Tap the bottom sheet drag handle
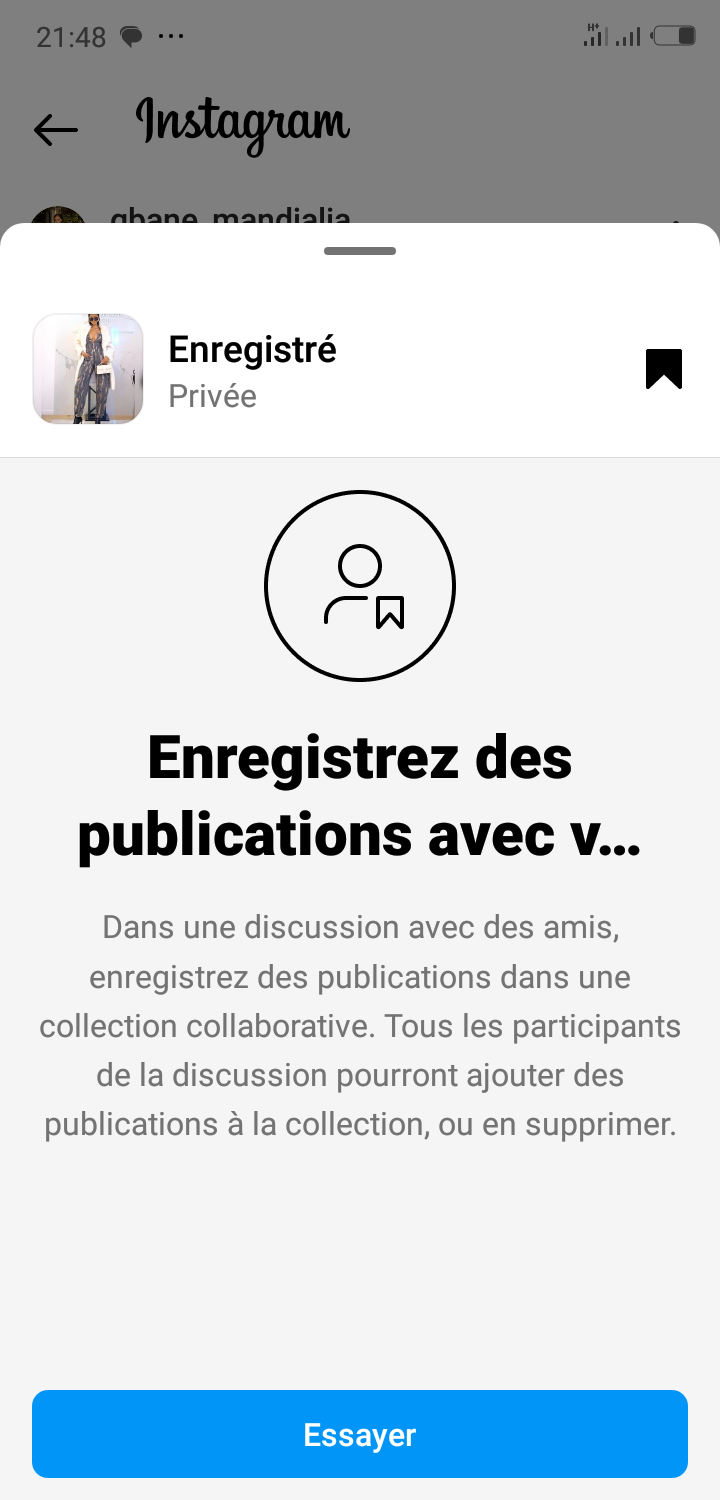Screen dimensions: 720x1500 pos(360,251)
